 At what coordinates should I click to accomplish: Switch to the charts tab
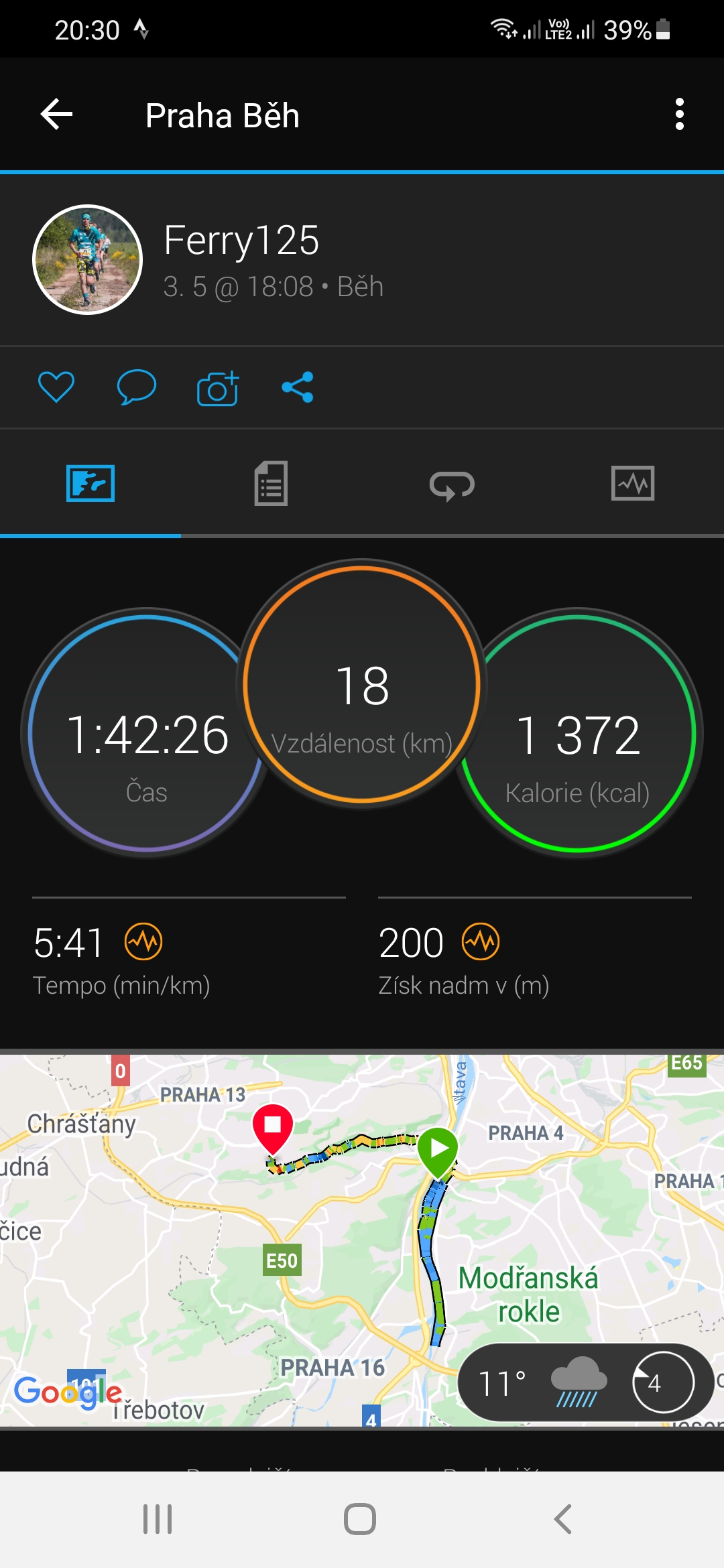(633, 483)
